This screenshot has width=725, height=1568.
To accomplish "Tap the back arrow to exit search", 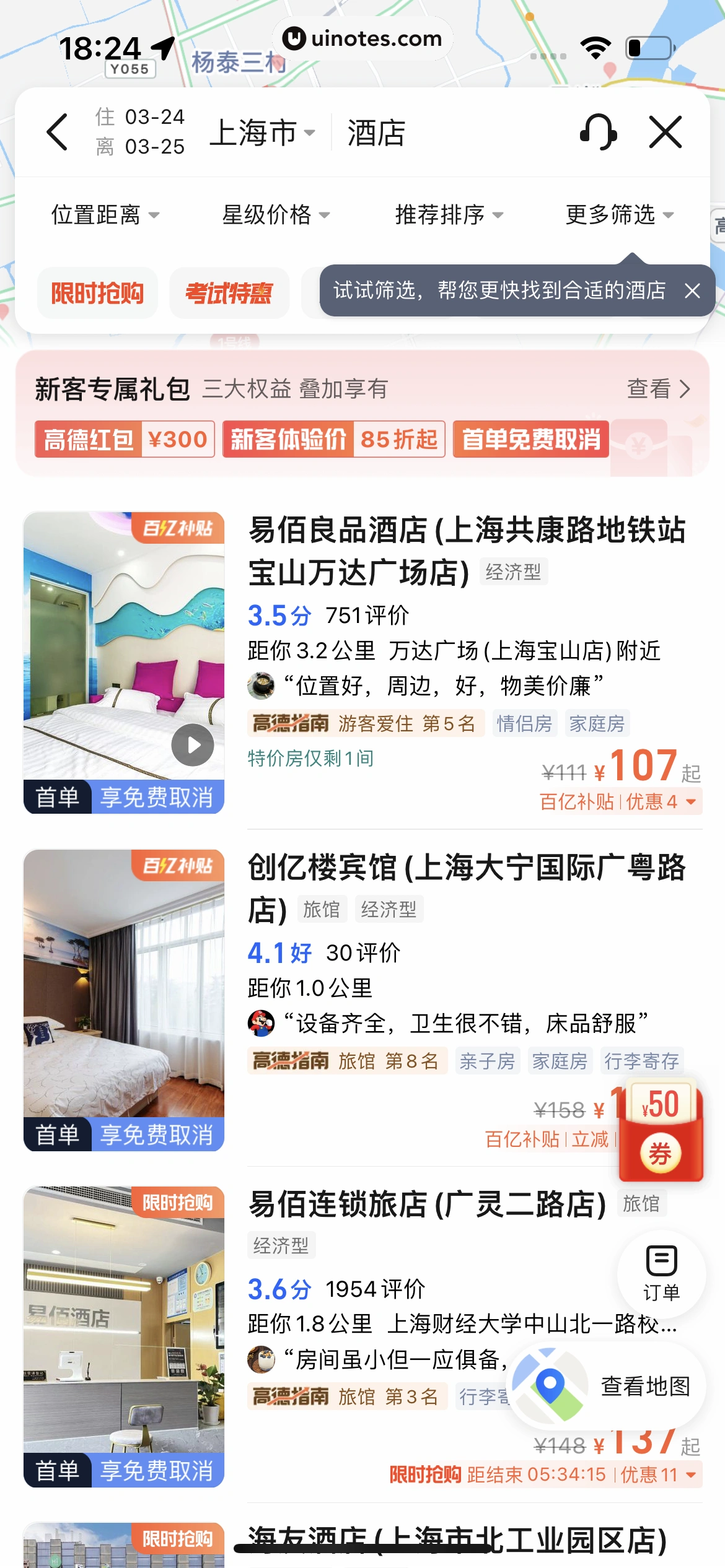I will coord(58,132).
